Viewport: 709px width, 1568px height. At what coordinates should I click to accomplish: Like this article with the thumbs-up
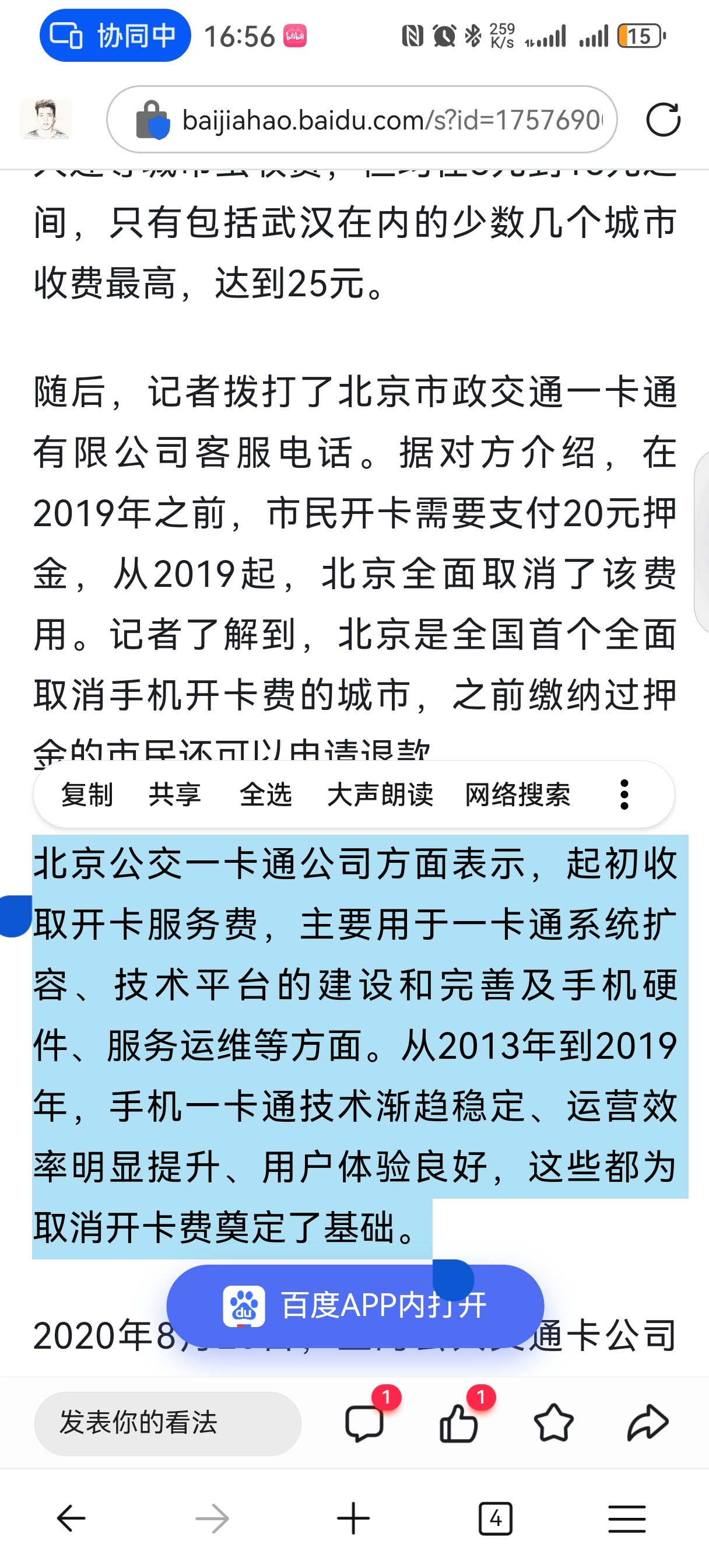[x=458, y=1423]
